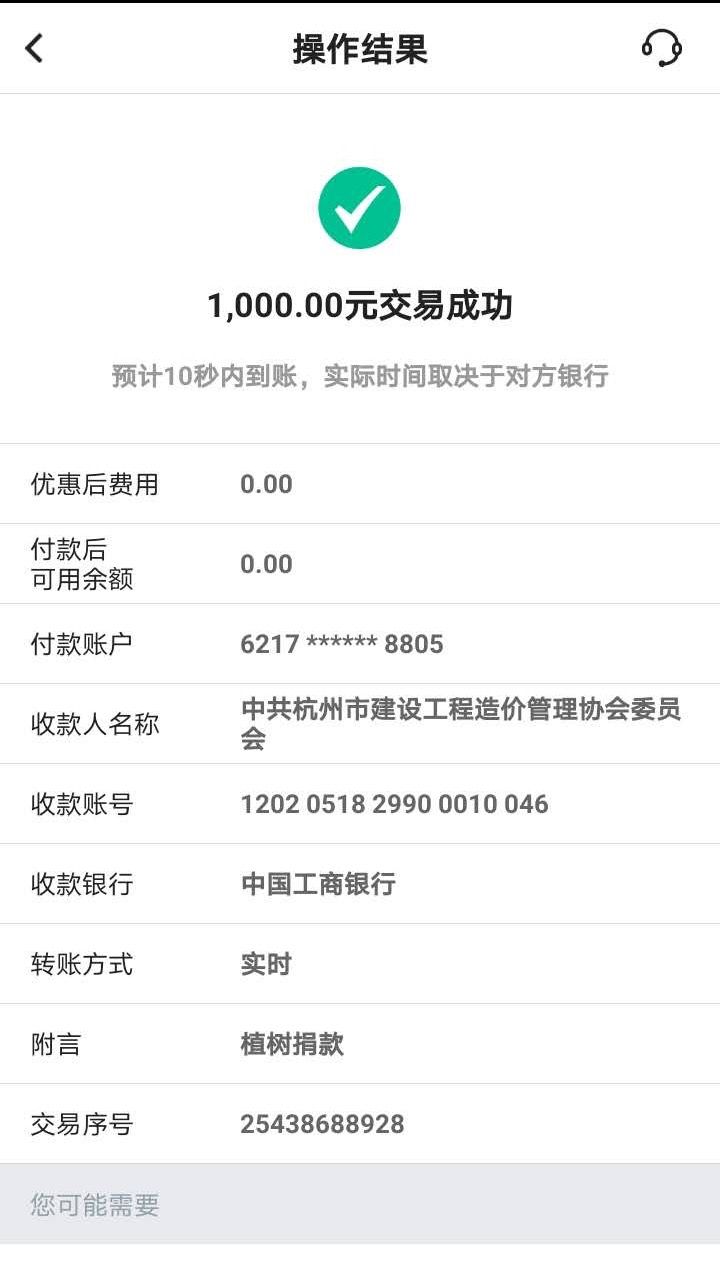Go back using the top-left arrow

click(35, 48)
